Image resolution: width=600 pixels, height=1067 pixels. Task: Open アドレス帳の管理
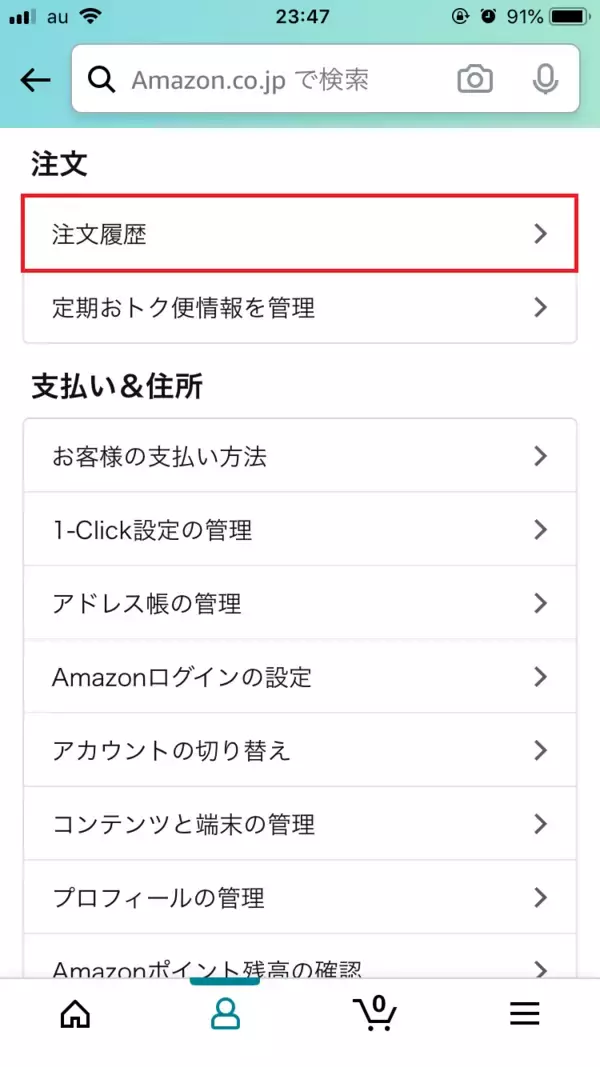pyautogui.click(x=300, y=603)
